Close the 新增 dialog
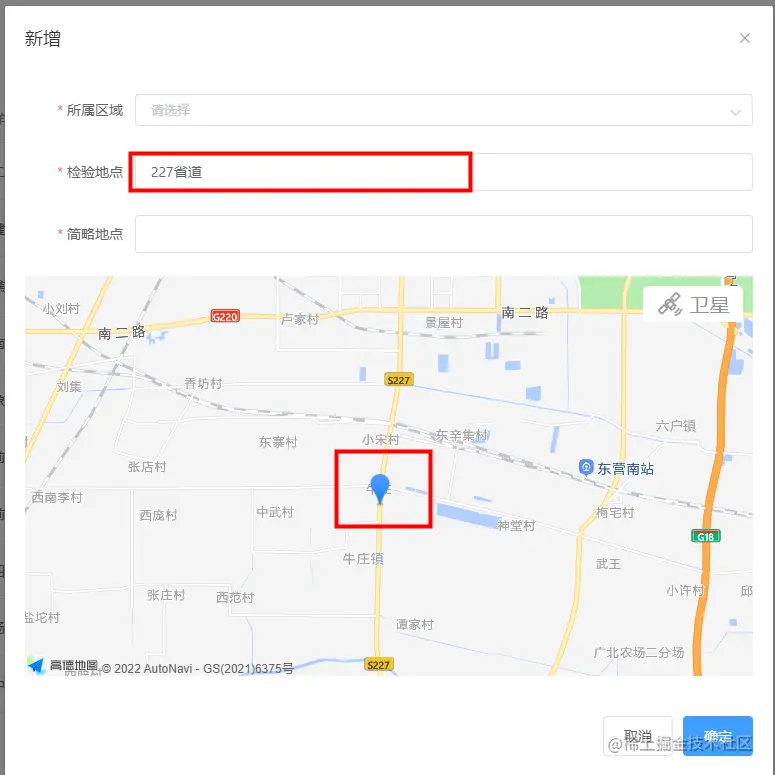 (x=744, y=38)
